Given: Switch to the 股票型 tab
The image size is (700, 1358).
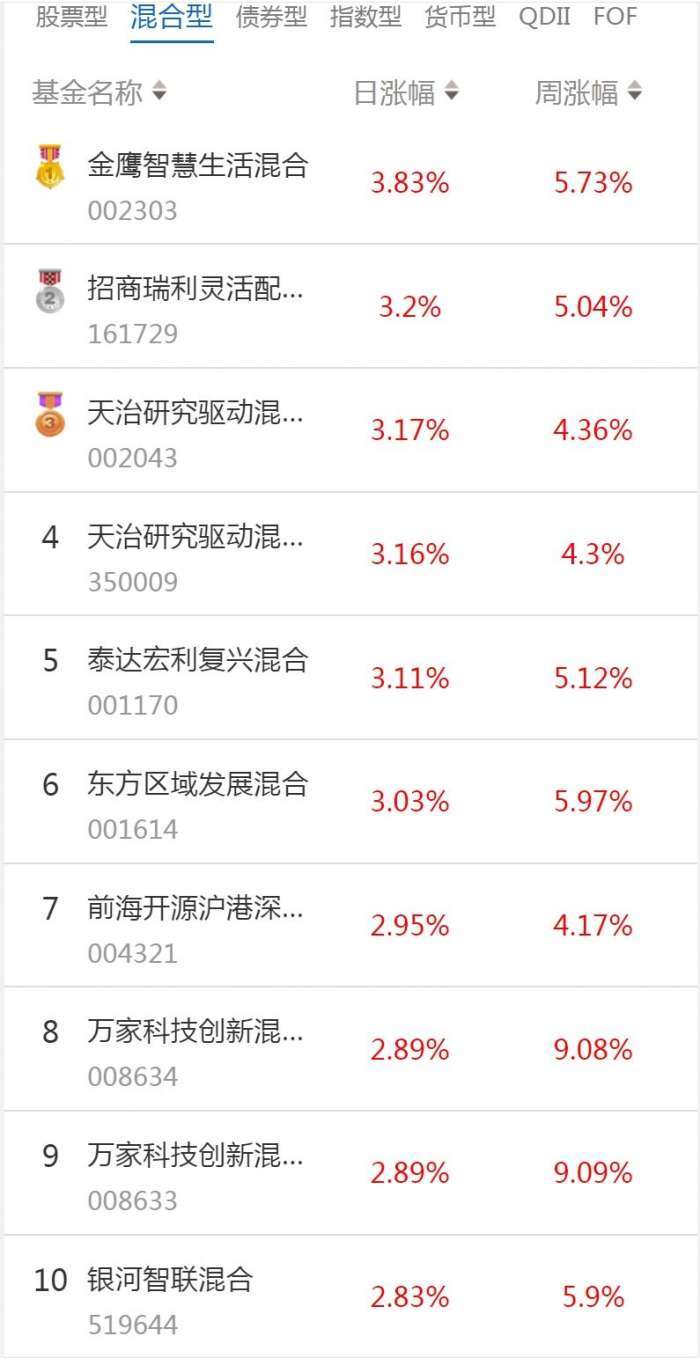Looking at the screenshot, I should coord(71,17).
